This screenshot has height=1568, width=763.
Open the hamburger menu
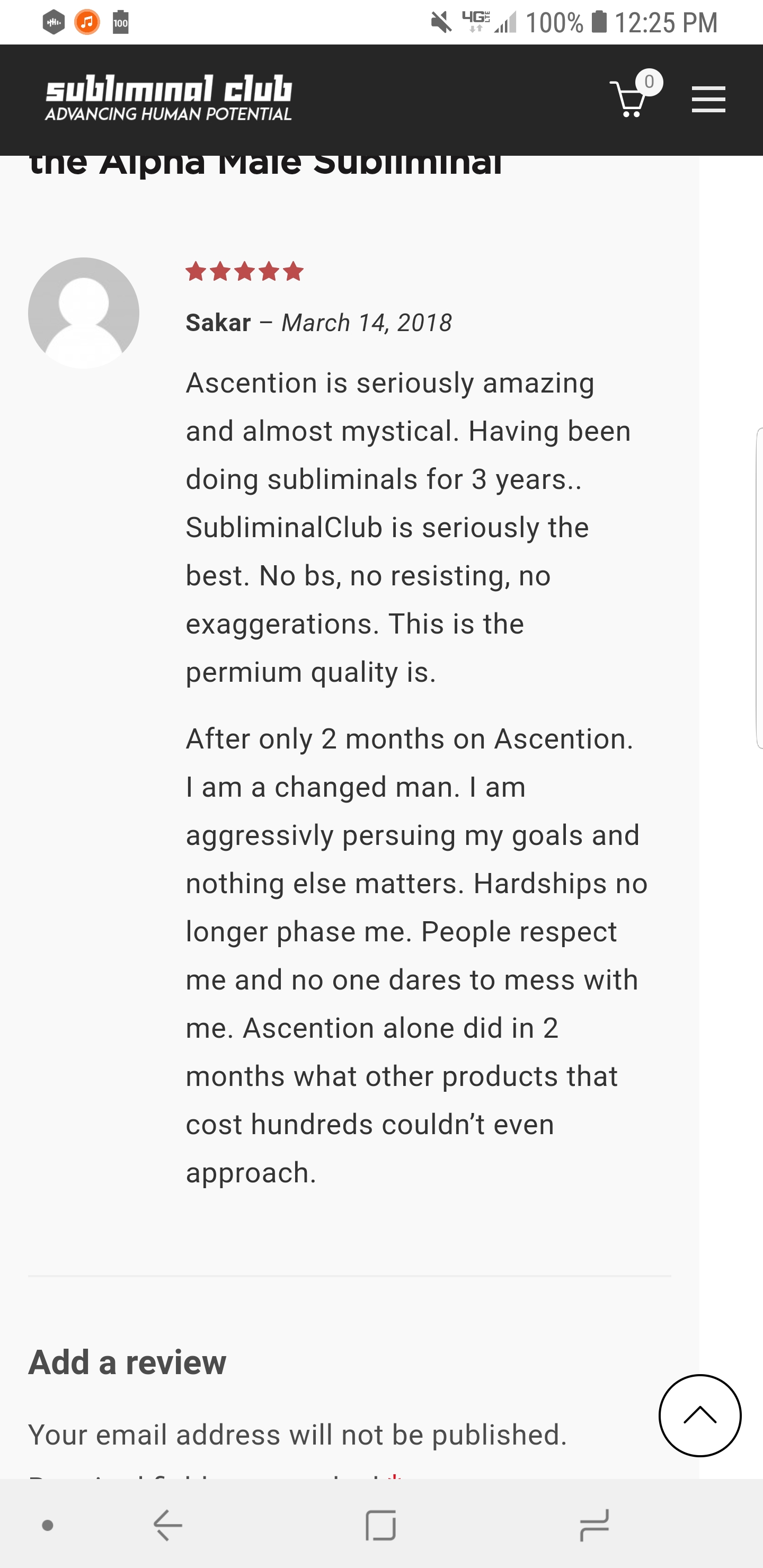(708, 99)
